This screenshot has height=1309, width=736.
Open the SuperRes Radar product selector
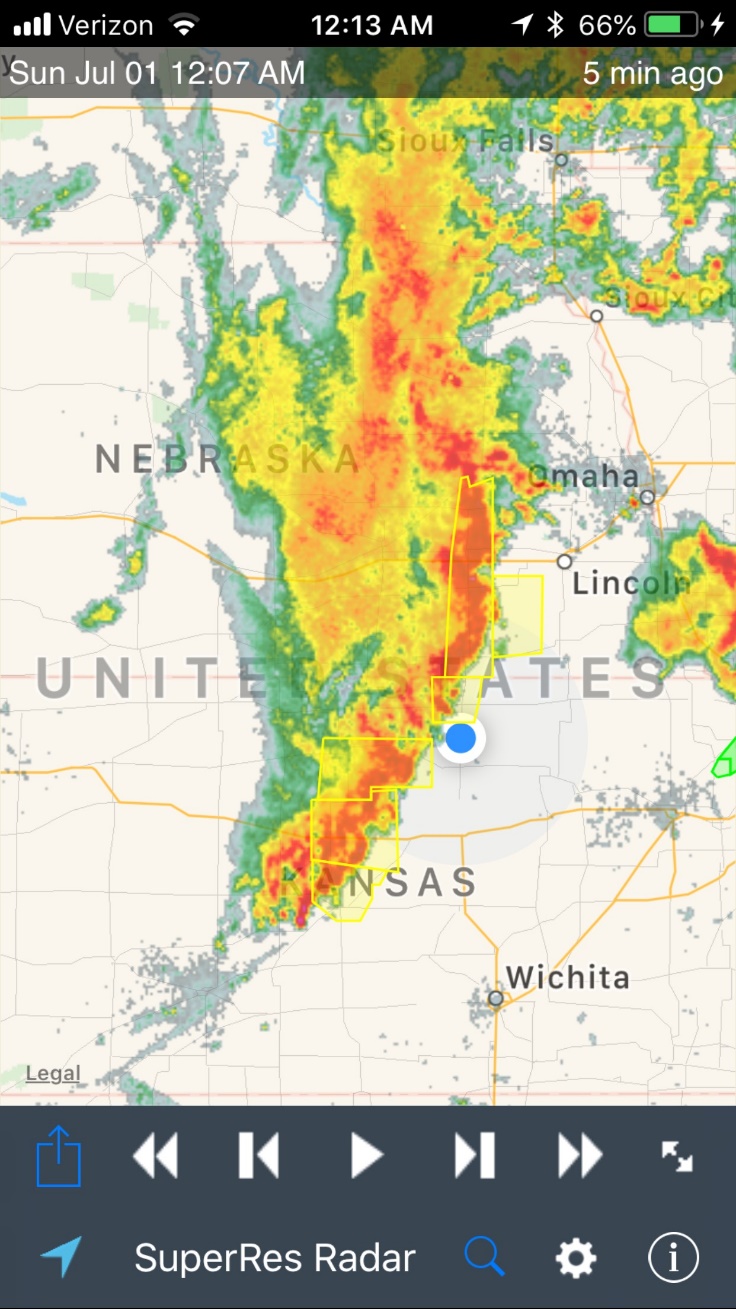click(x=275, y=1258)
